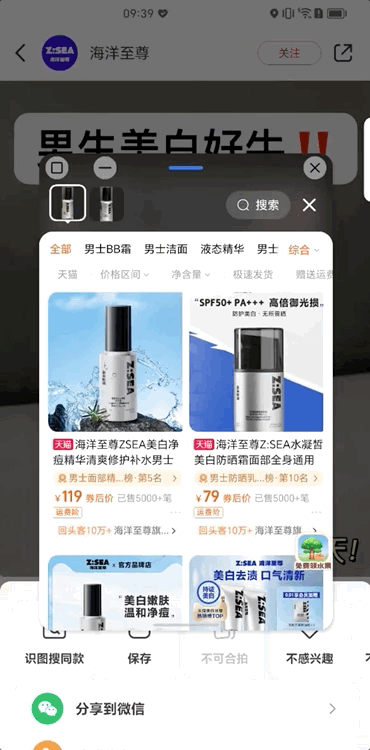Follow 海洋至尊 with the 关注 button
Screen dimensions: 370x750
[289, 53]
